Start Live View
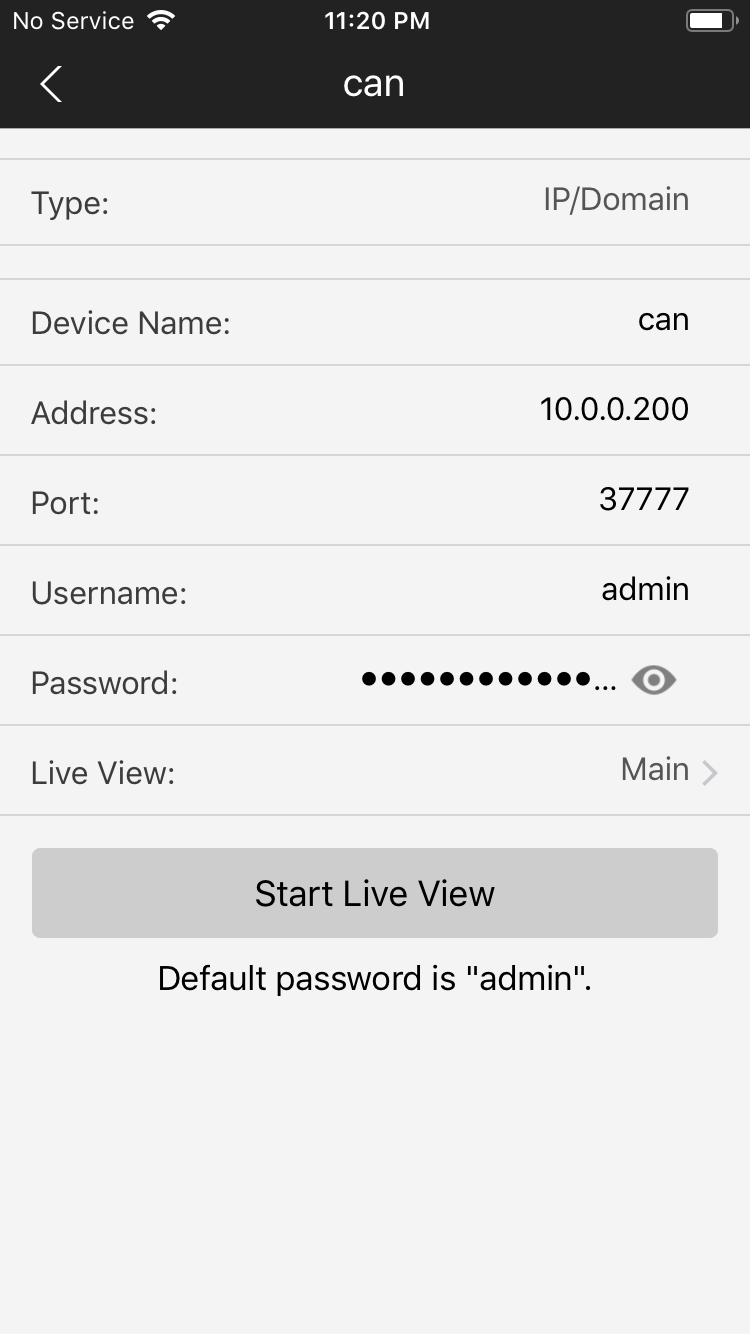The width and height of the screenshot is (750, 1334). click(x=375, y=893)
